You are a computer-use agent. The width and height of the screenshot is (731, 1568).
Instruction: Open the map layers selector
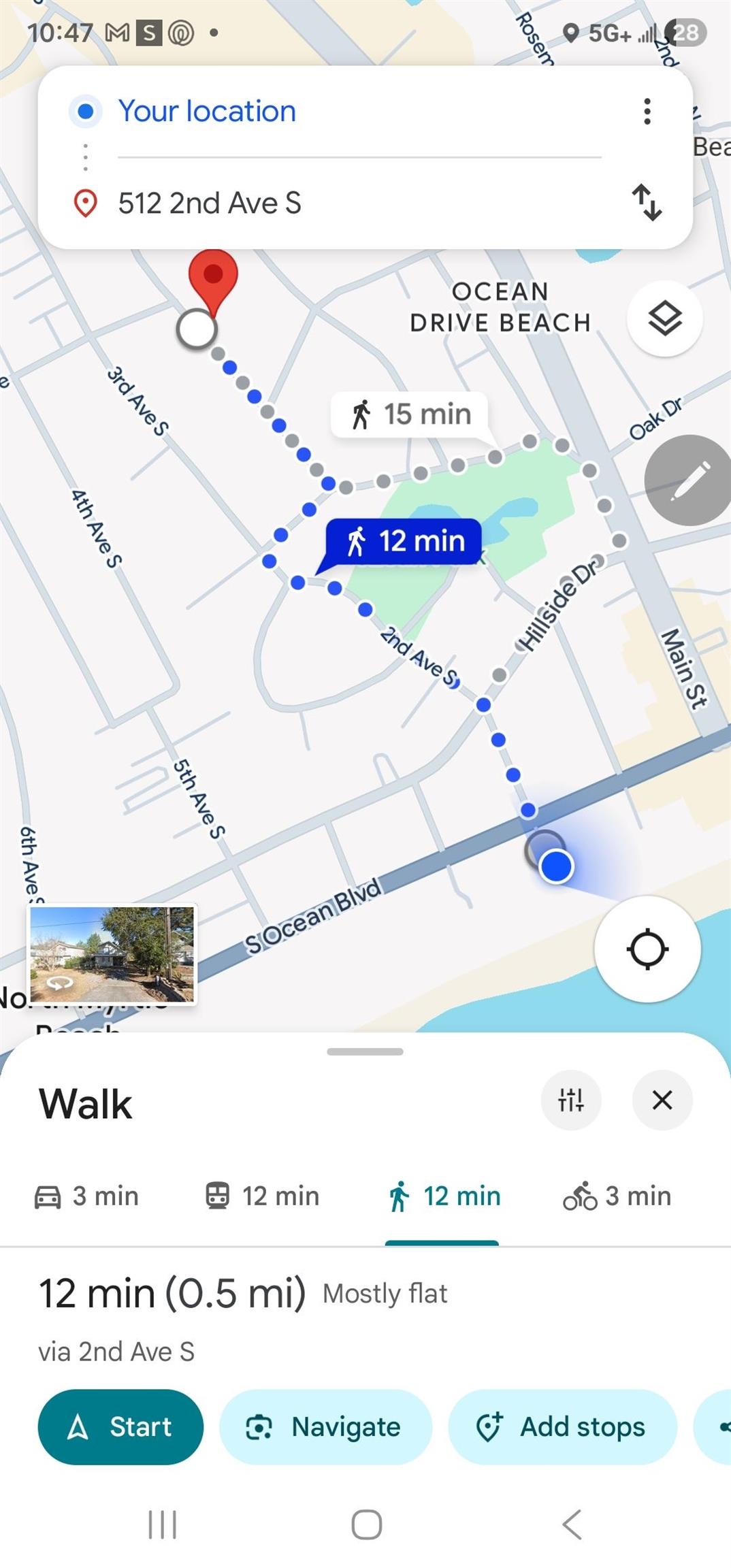coord(664,318)
